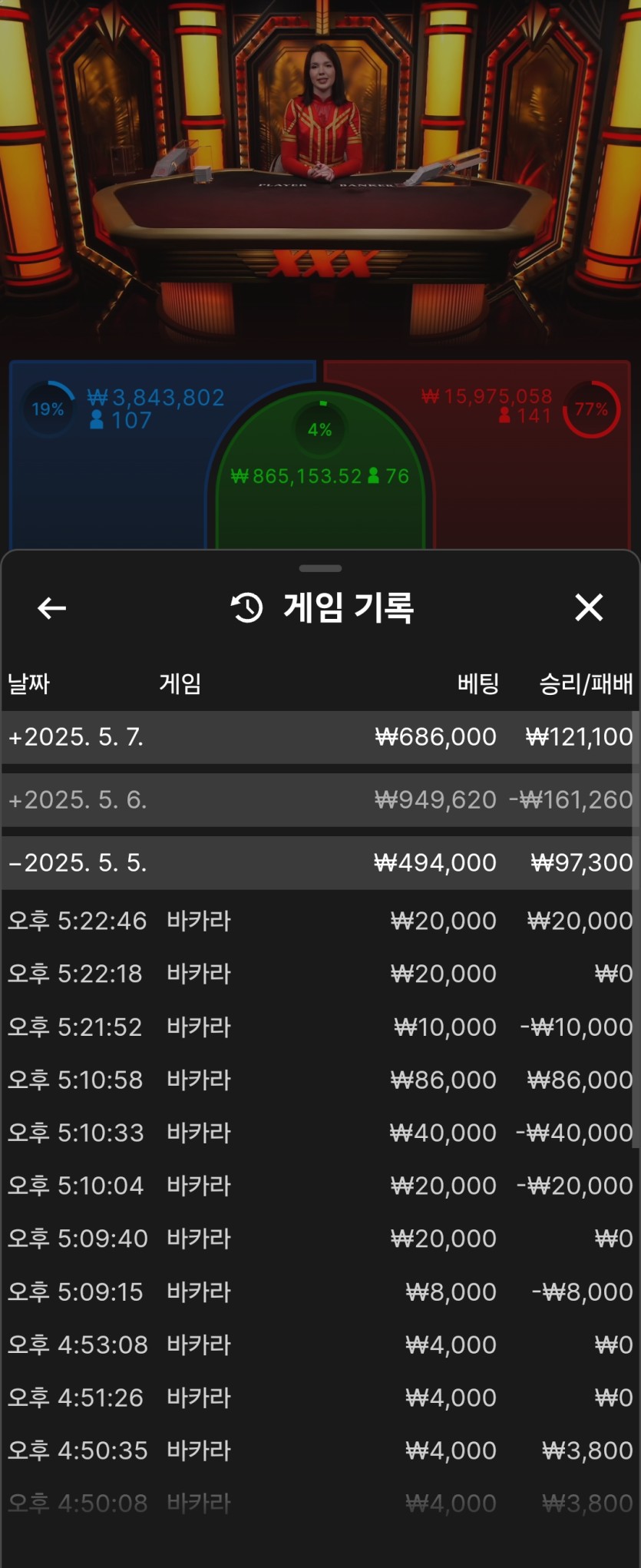Open the 오후 5:09:15 바카라 record
This screenshot has width=641, height=1568.
pos(319,1292)
